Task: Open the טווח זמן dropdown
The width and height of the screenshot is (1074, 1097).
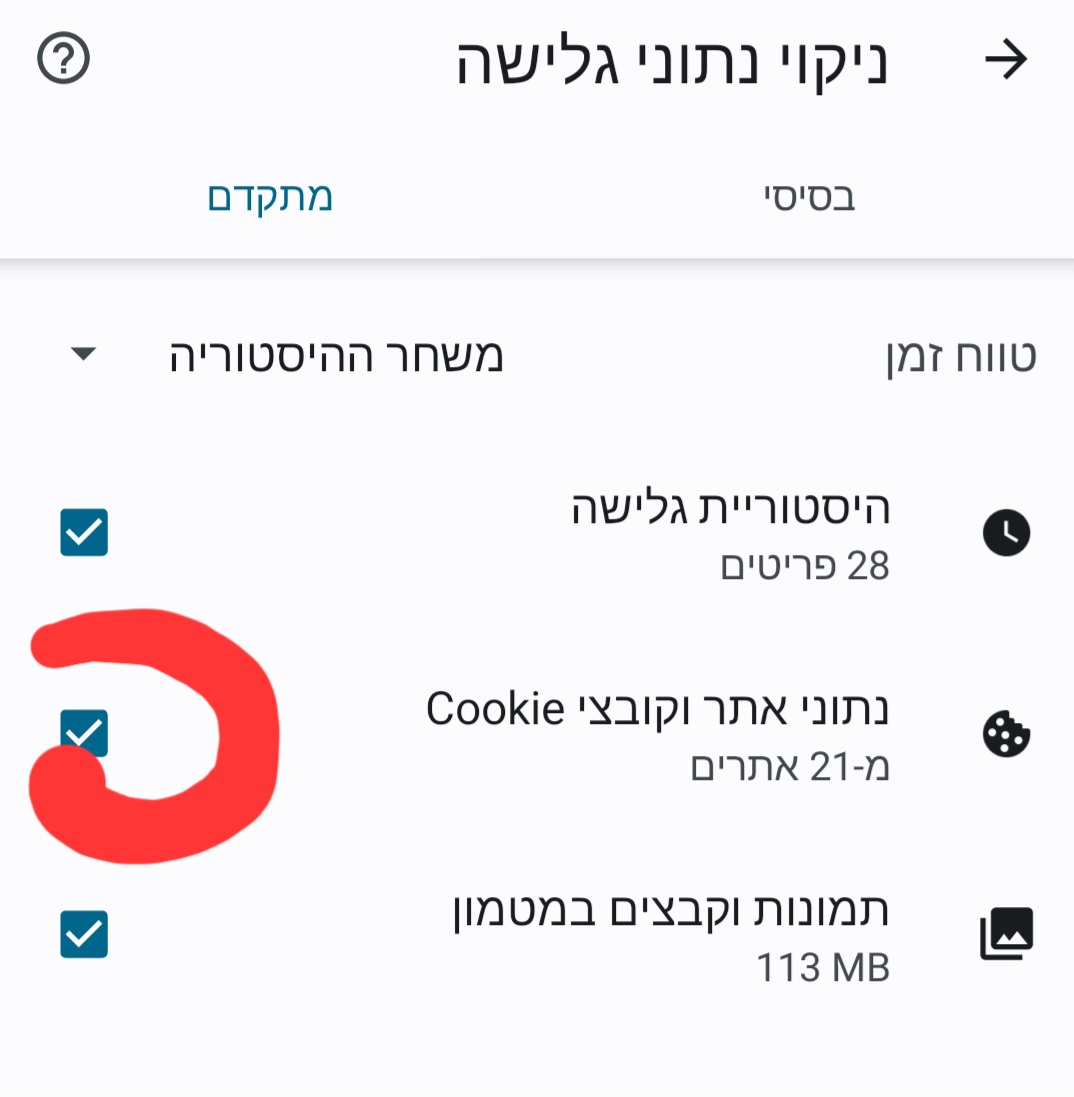Action: tap(290, 357)
